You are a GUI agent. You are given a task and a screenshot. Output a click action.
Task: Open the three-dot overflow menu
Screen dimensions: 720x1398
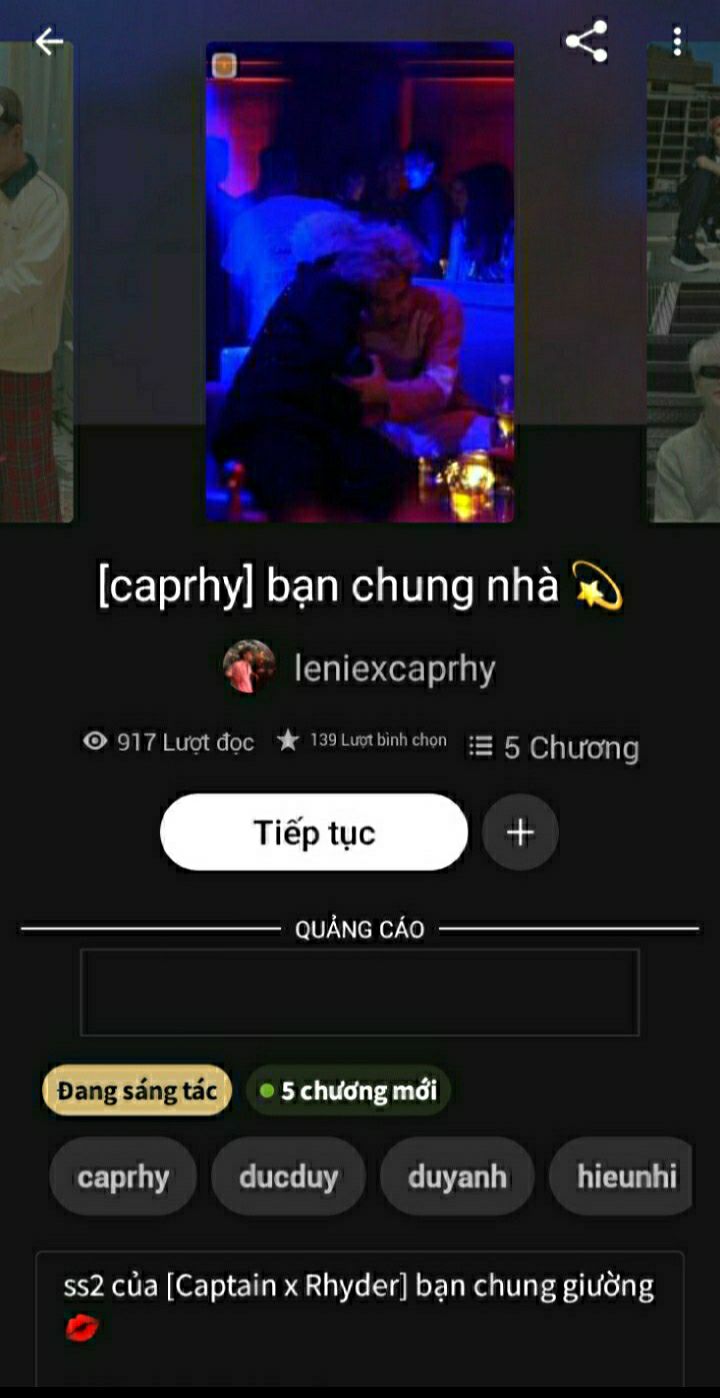point(677,41)
